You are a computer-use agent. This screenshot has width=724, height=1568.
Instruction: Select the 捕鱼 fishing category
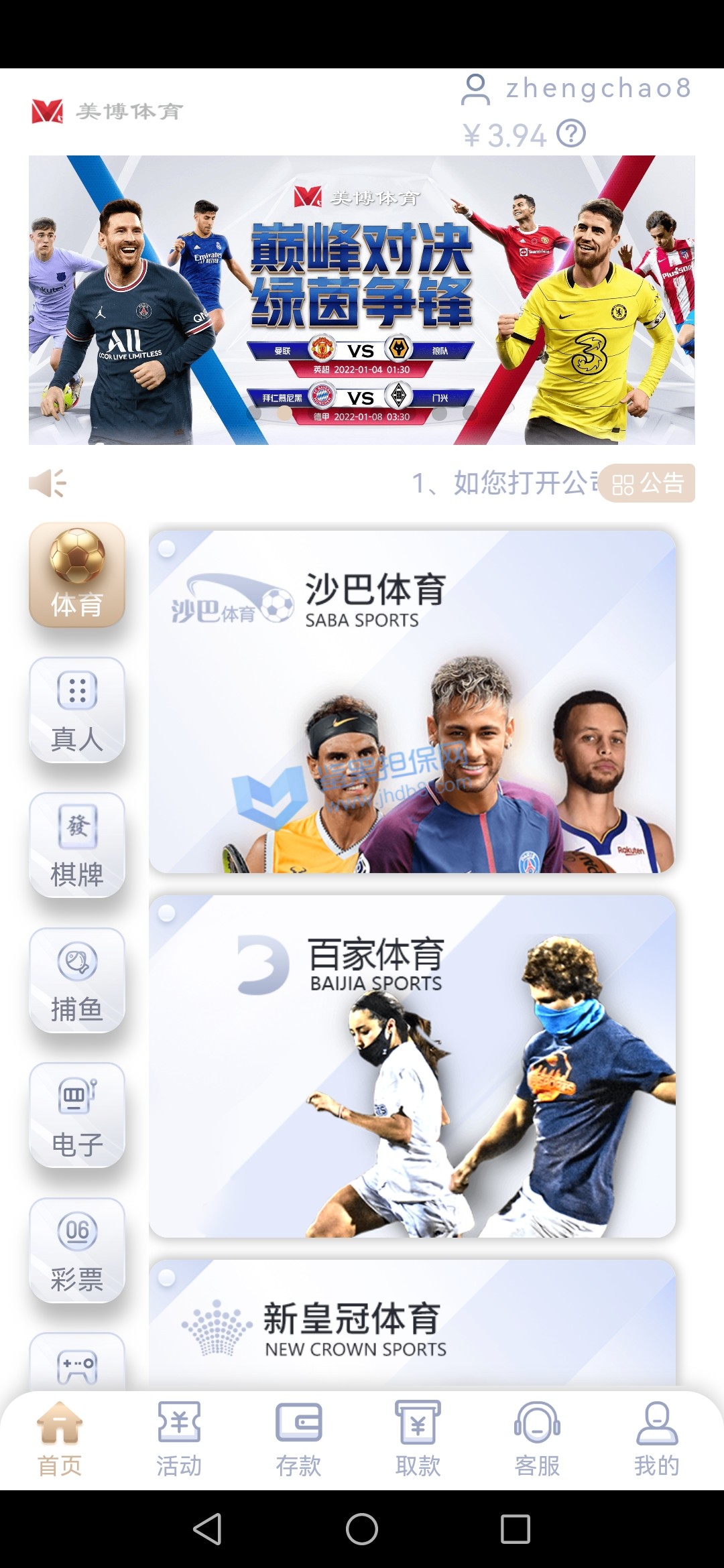[x=77, y=980]
